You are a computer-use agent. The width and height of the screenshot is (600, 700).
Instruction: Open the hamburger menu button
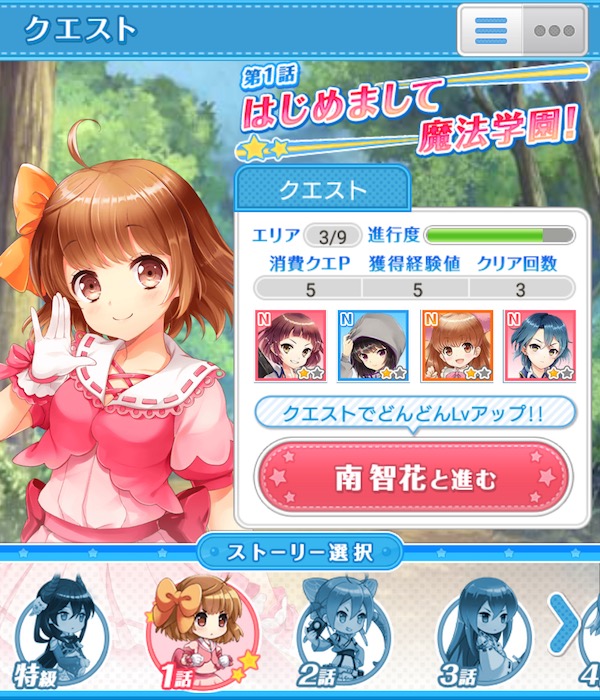pyautogui.click(x=491, y=31)
